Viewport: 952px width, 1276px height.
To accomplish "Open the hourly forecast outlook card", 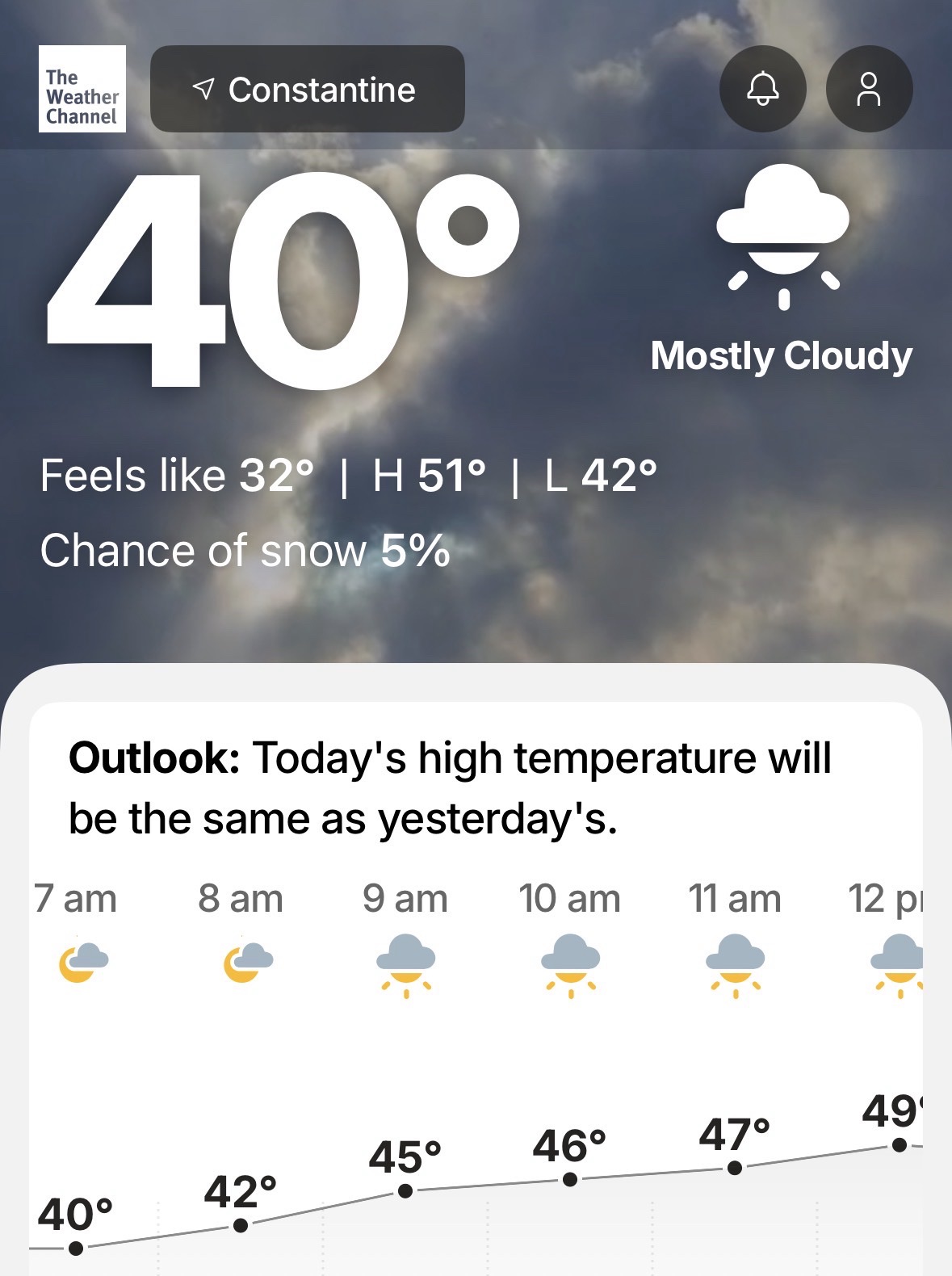I will 475,788.
